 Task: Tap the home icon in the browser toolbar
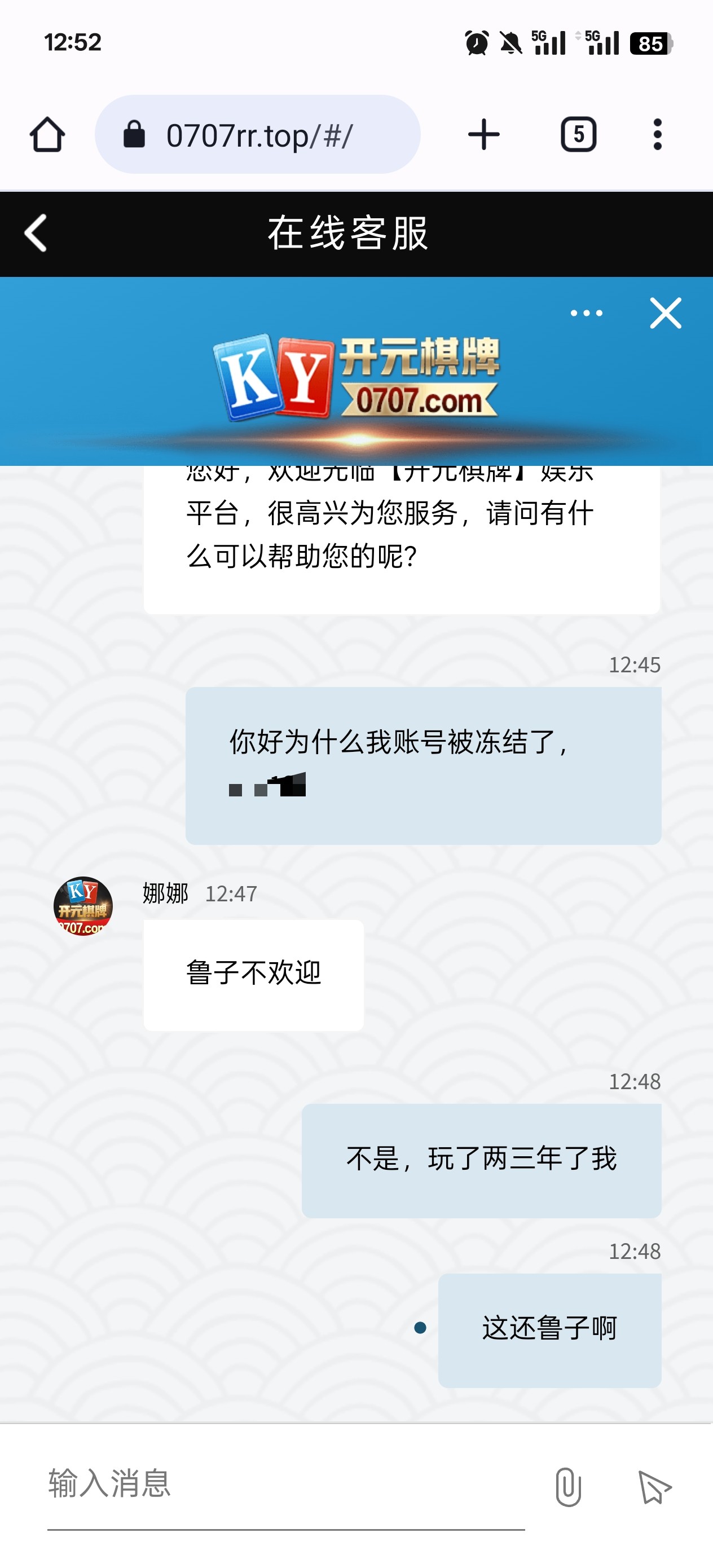[x=49, y=134]
